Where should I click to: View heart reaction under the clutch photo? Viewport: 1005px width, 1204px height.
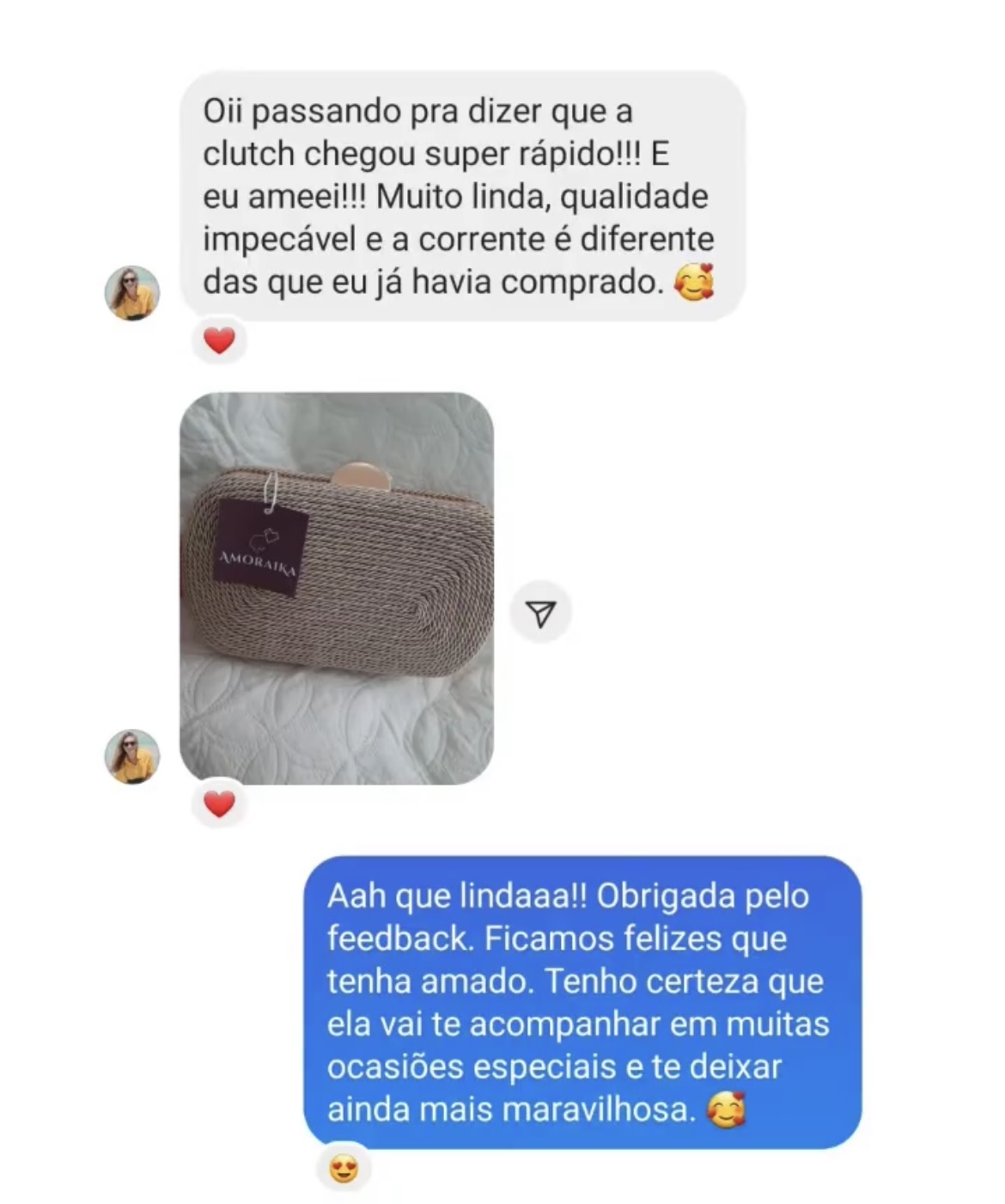[x=219, y=804]
